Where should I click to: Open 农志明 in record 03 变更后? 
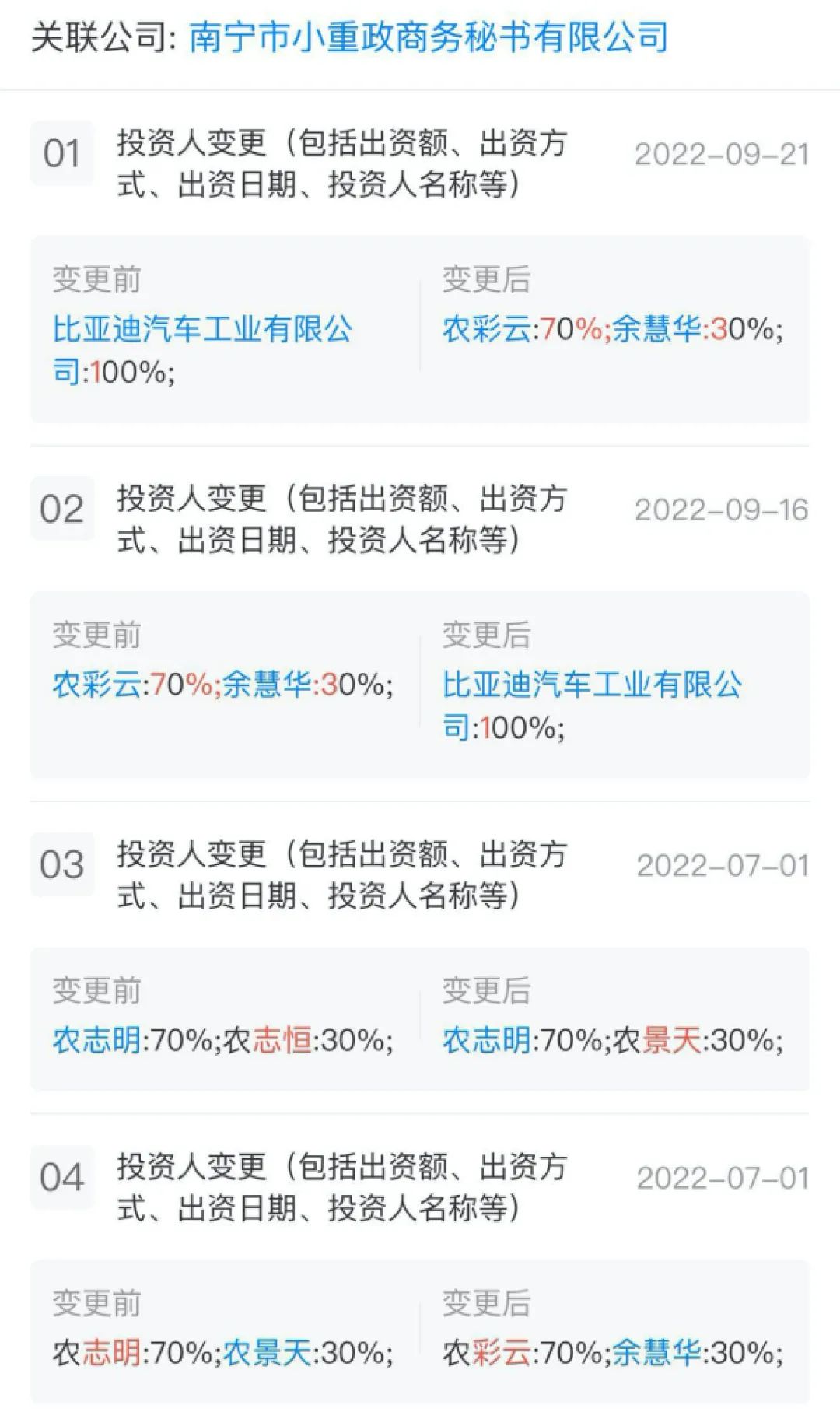point(486,1040)
